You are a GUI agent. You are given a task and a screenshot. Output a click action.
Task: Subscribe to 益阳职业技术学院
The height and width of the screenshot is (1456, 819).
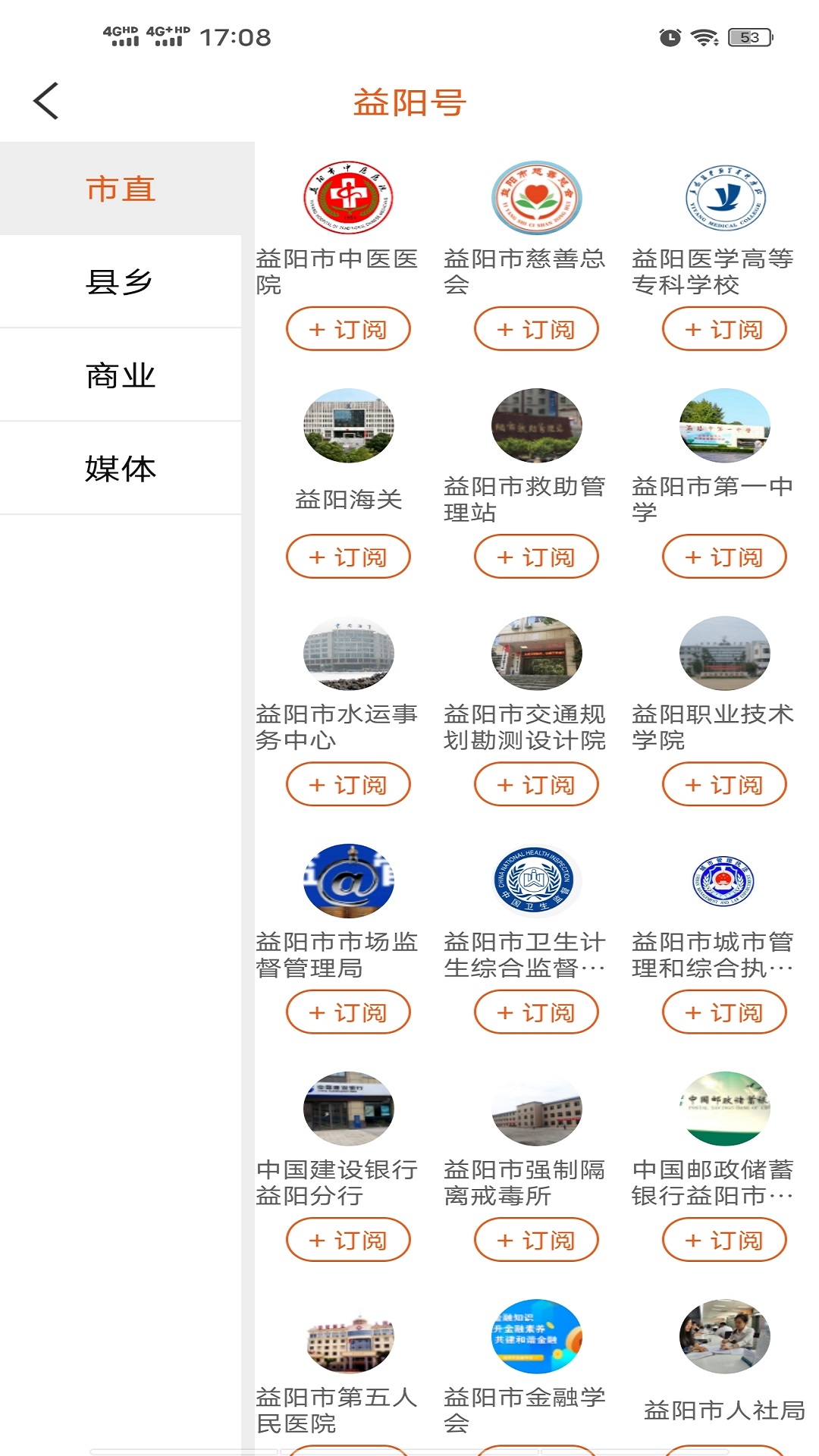724,784
